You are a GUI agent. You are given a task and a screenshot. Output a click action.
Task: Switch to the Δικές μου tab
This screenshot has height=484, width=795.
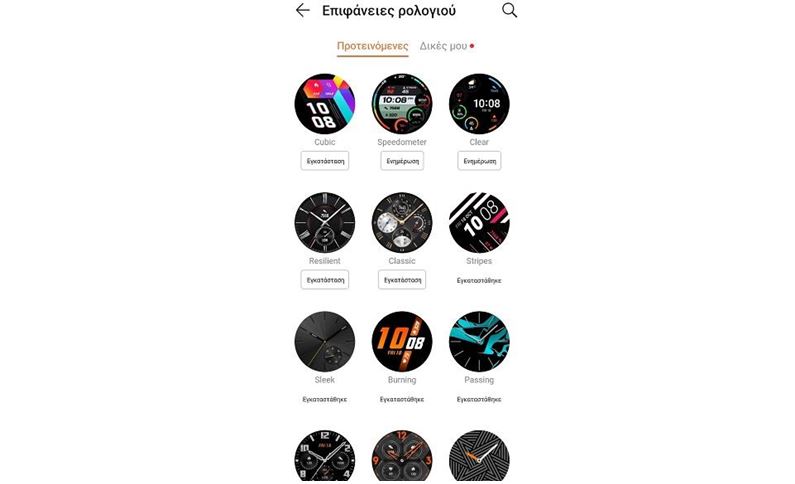443,46
